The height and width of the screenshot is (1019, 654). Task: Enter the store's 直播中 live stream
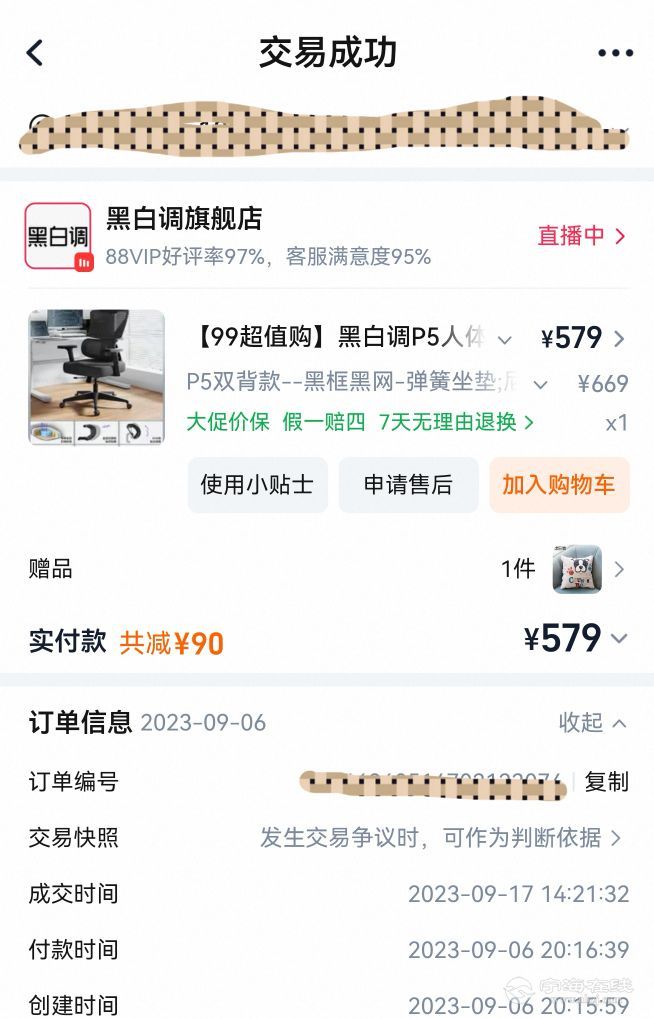pyautogui.click(x=582, y=236)
